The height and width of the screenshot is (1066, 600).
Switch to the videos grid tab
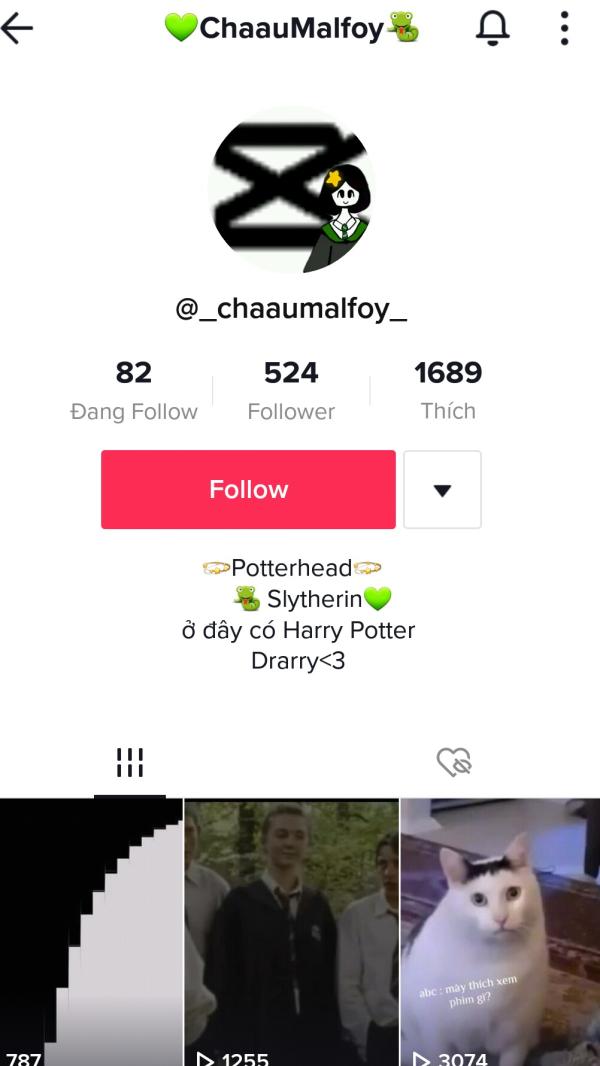click(x=129, y=762)
